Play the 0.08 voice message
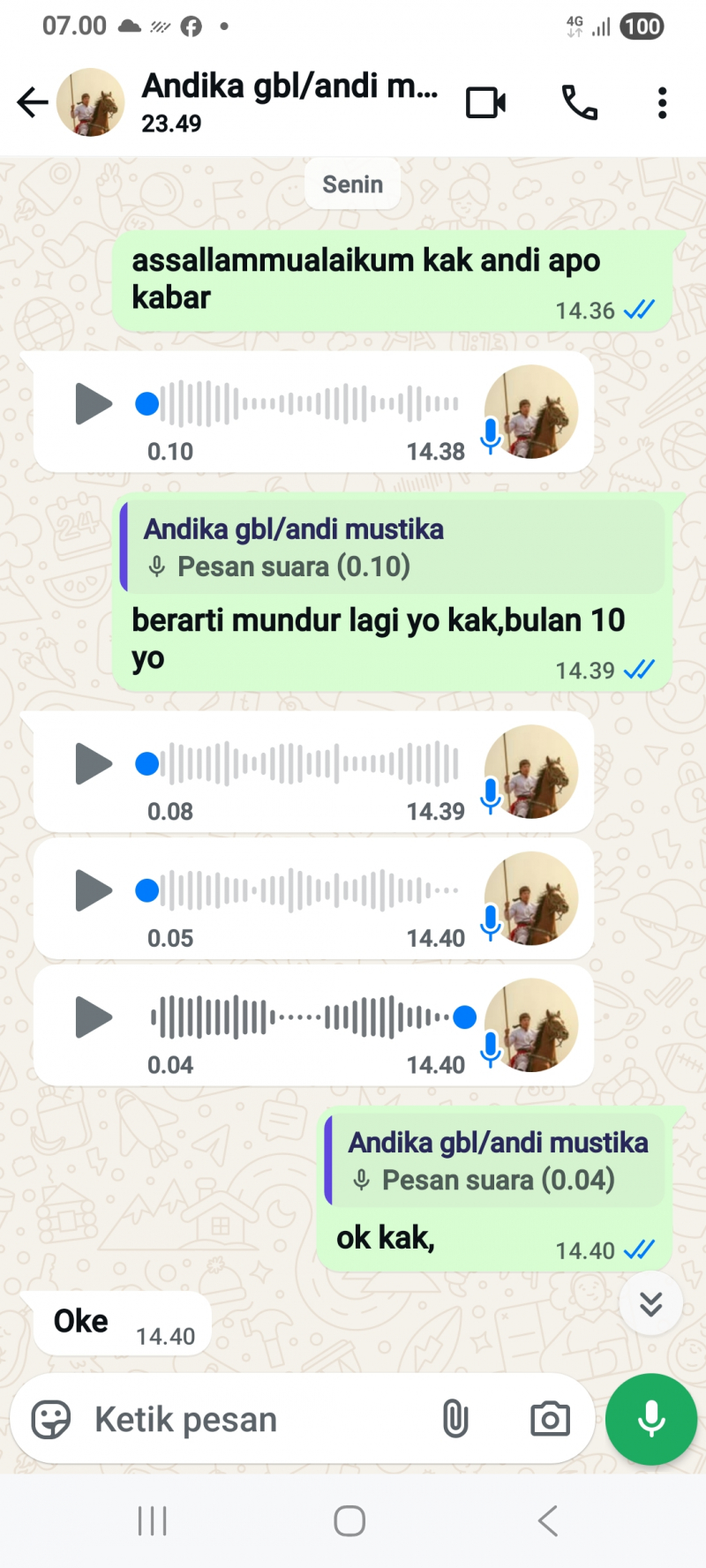Screen dimensions: 706x1568 (94, 764)
